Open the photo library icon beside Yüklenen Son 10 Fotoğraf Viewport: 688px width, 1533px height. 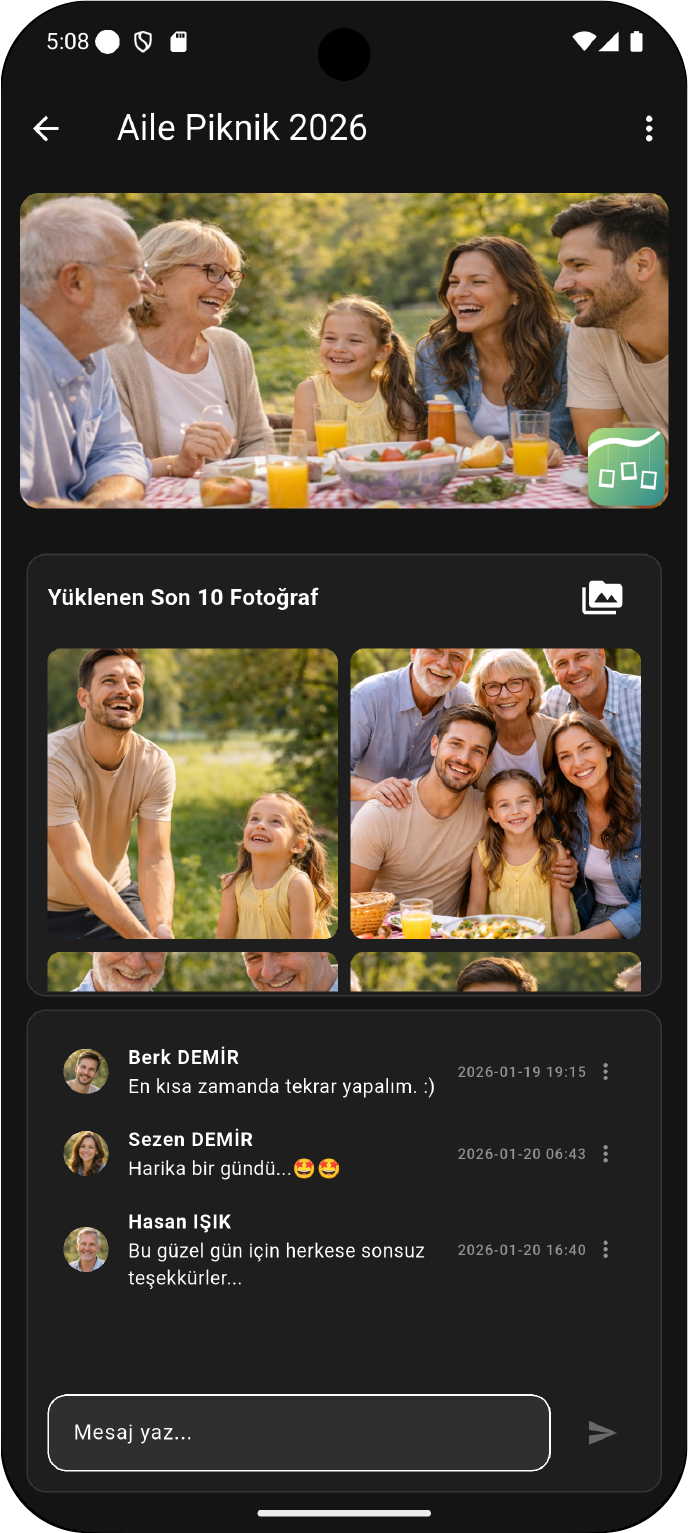pyautogui.click(x=602, y=597)
